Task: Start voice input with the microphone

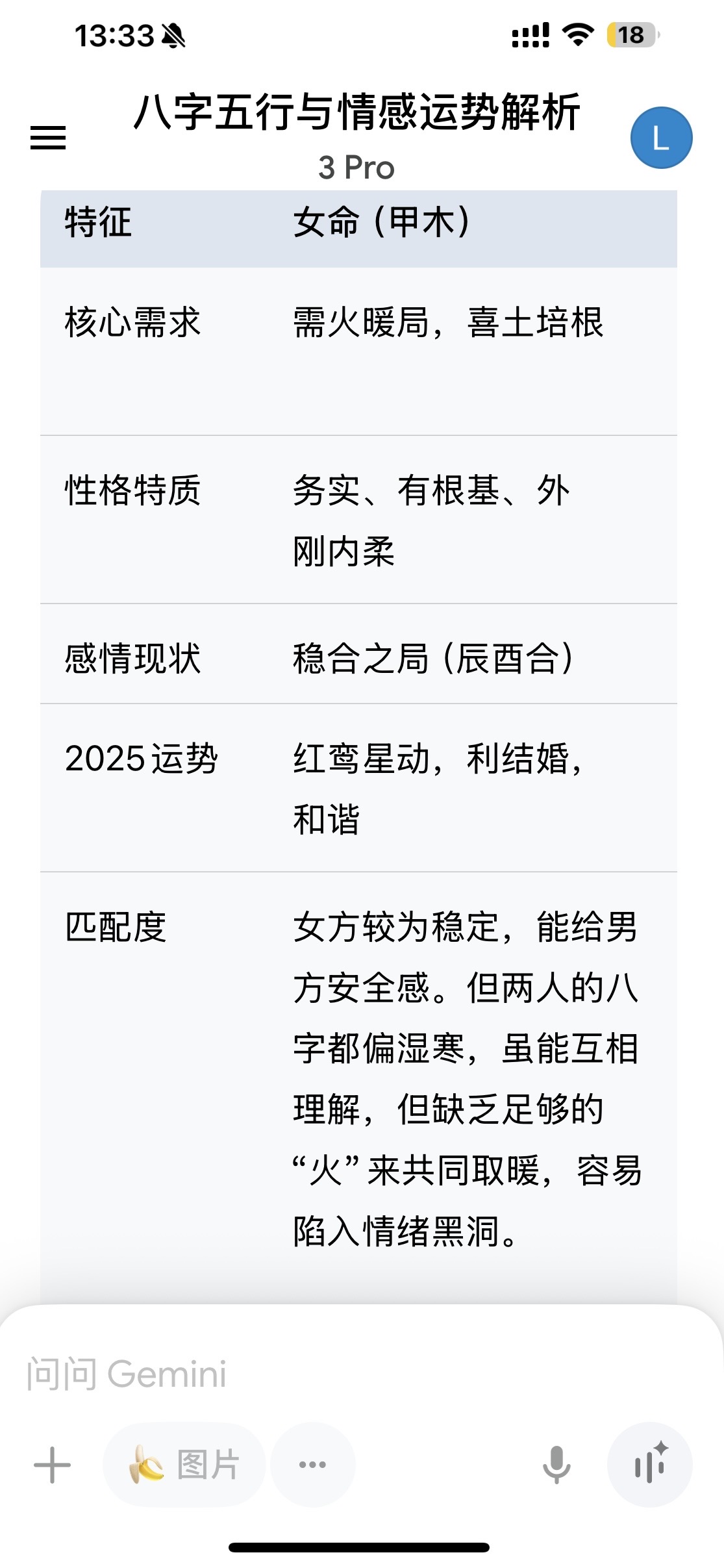Action: tap(556, 1465)
